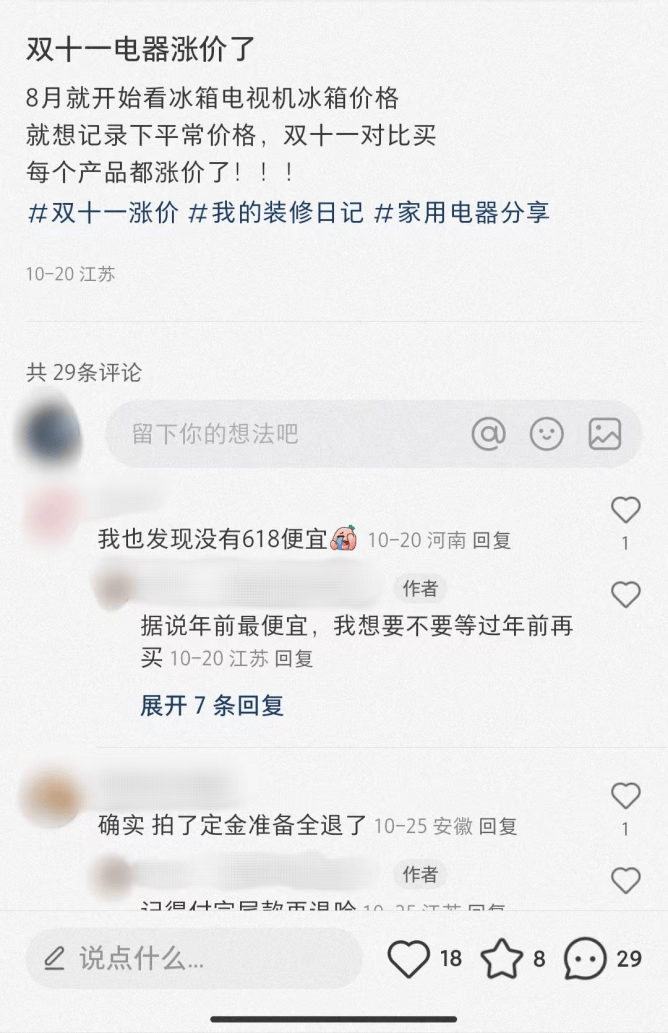Image resolution: width=668 pixels, height=1033 pixels.
Task: Reply to the 我也发现没有618便宜 comment
Action: click(x=491, y=541)
